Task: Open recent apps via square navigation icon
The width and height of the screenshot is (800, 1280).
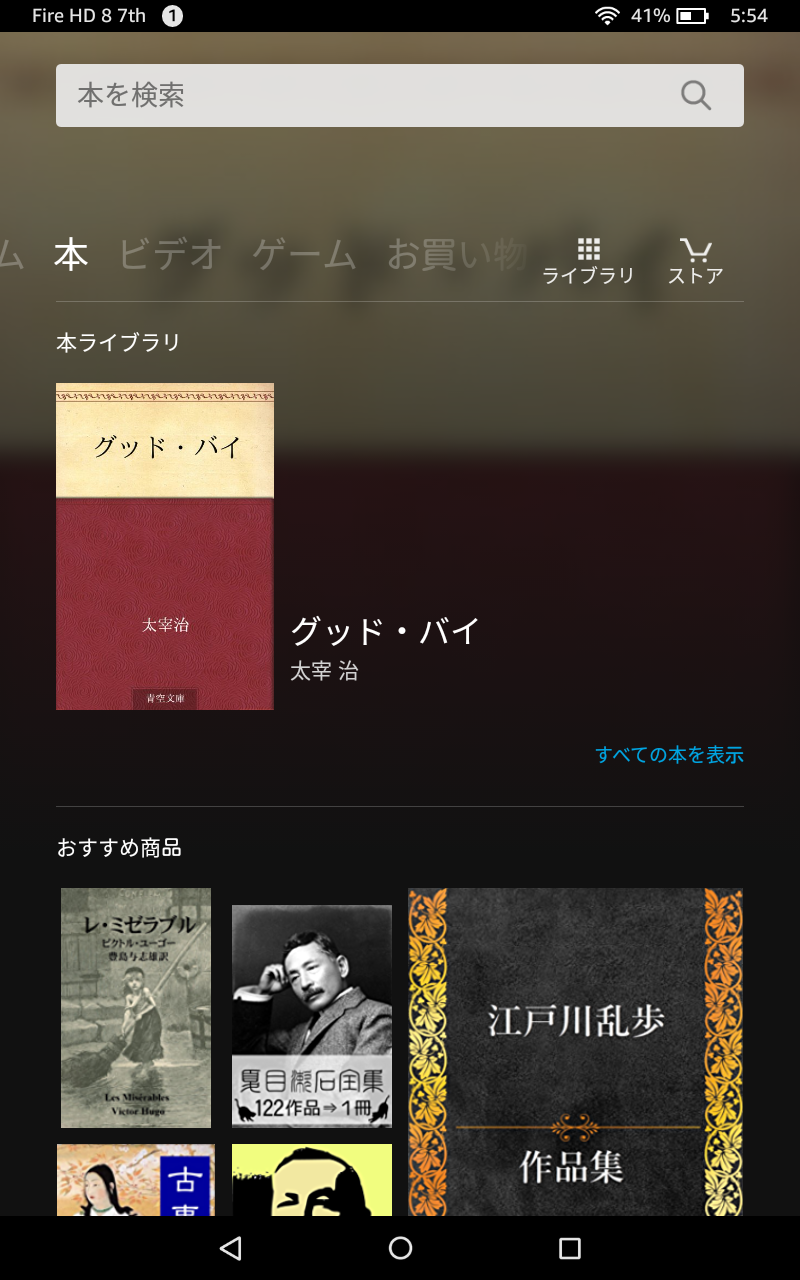Action: click(570, 1247)
